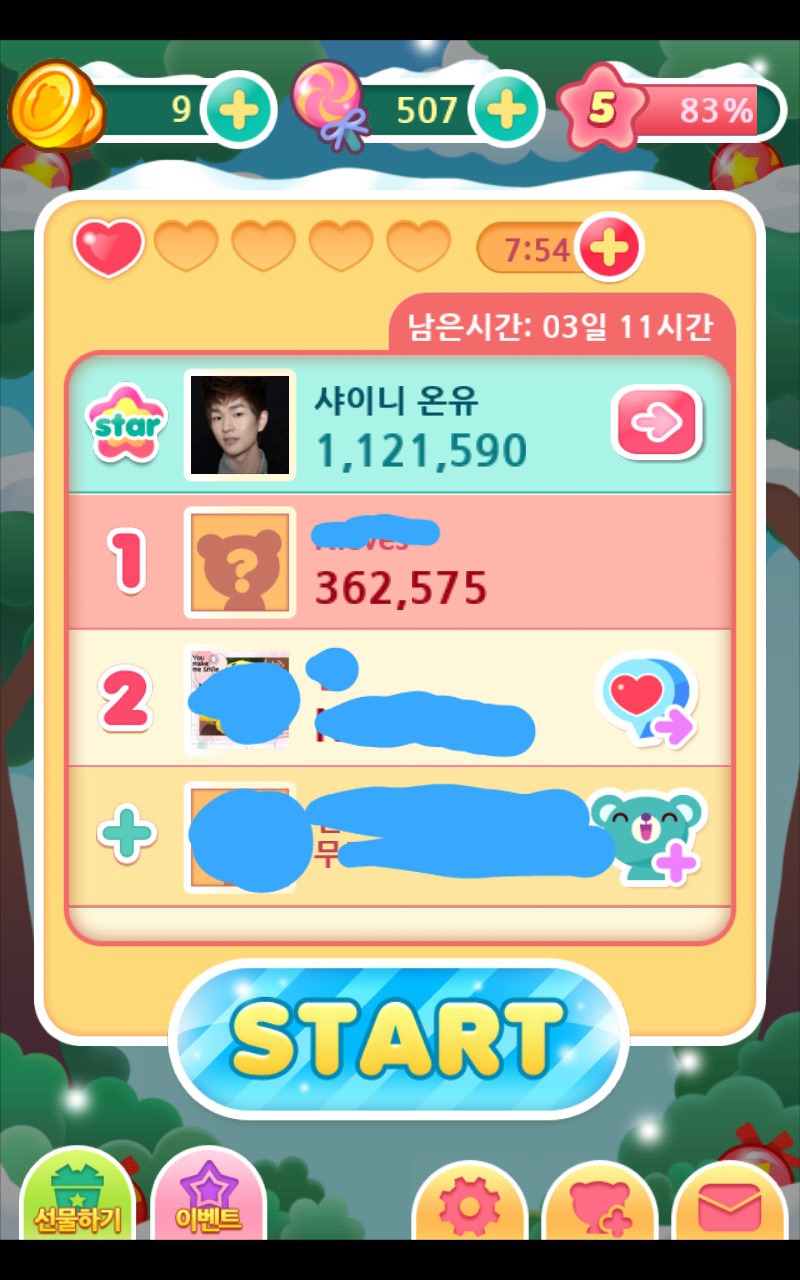This screenshot has width=800, height=1280.
Task: Open the 이벤트 events page
Action: coord(208,1202)
